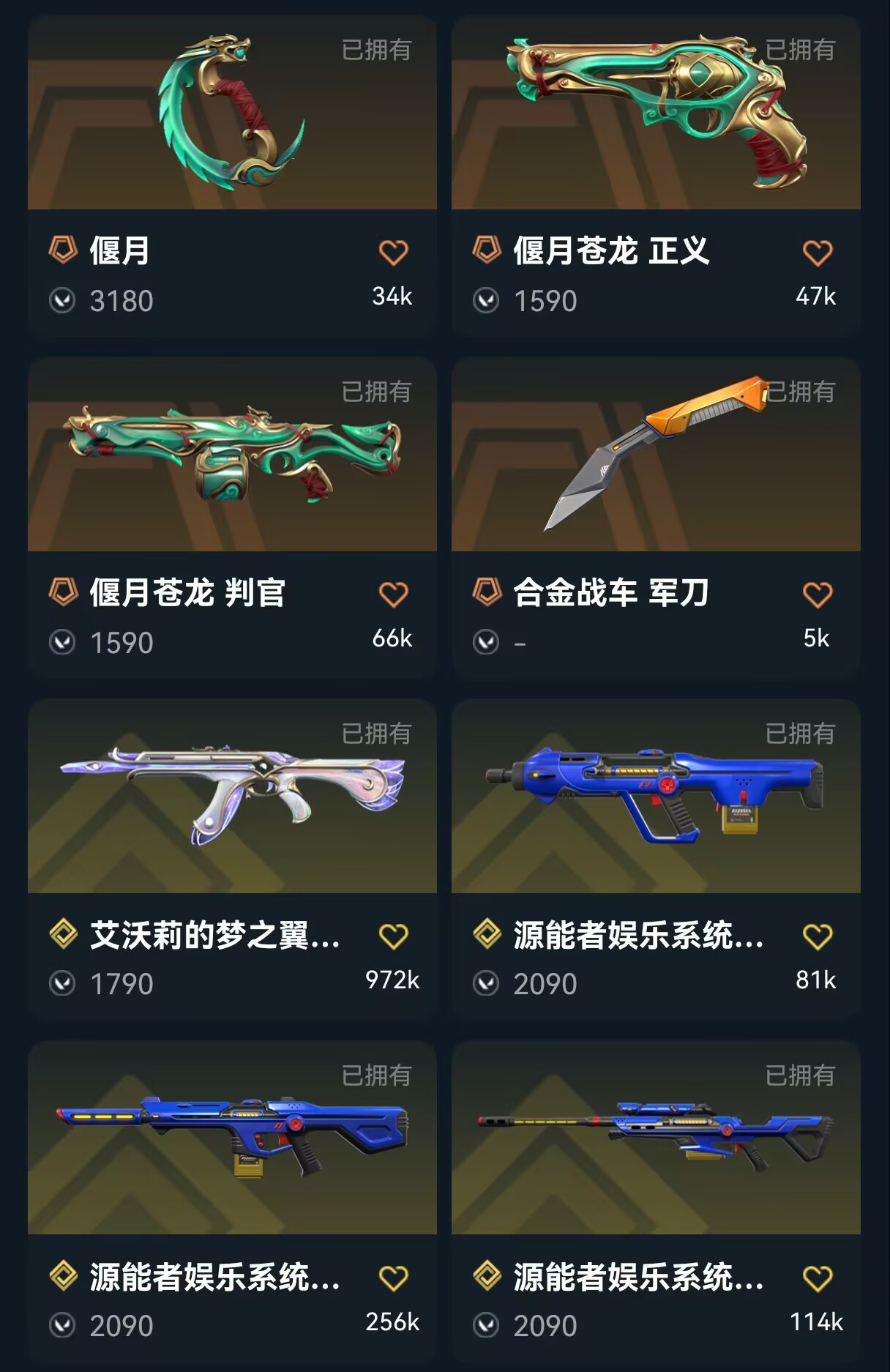
Task: Favorite the 源能者娱乐系统 skin showing 114k
Action: point(817,1278)
